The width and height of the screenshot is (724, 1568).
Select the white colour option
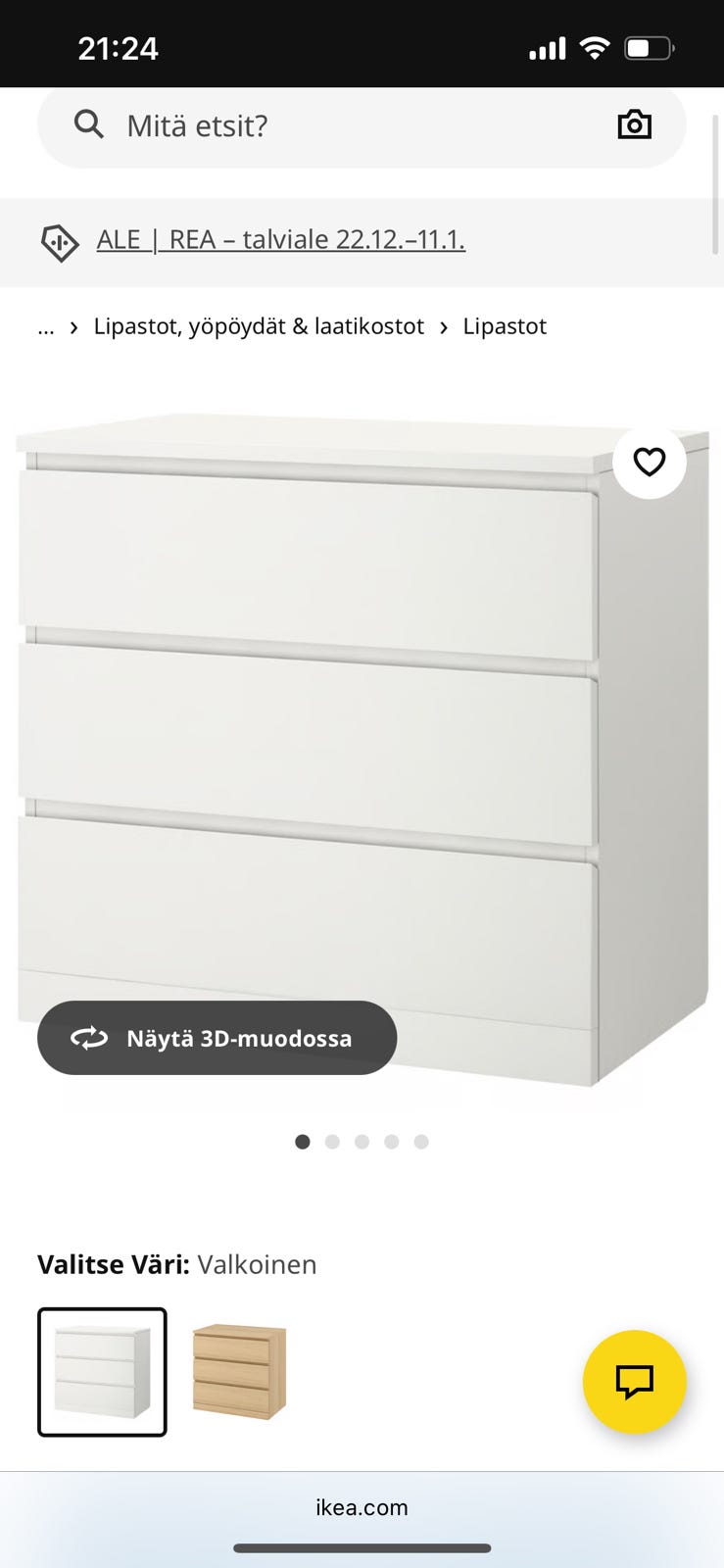point(102,1371)
